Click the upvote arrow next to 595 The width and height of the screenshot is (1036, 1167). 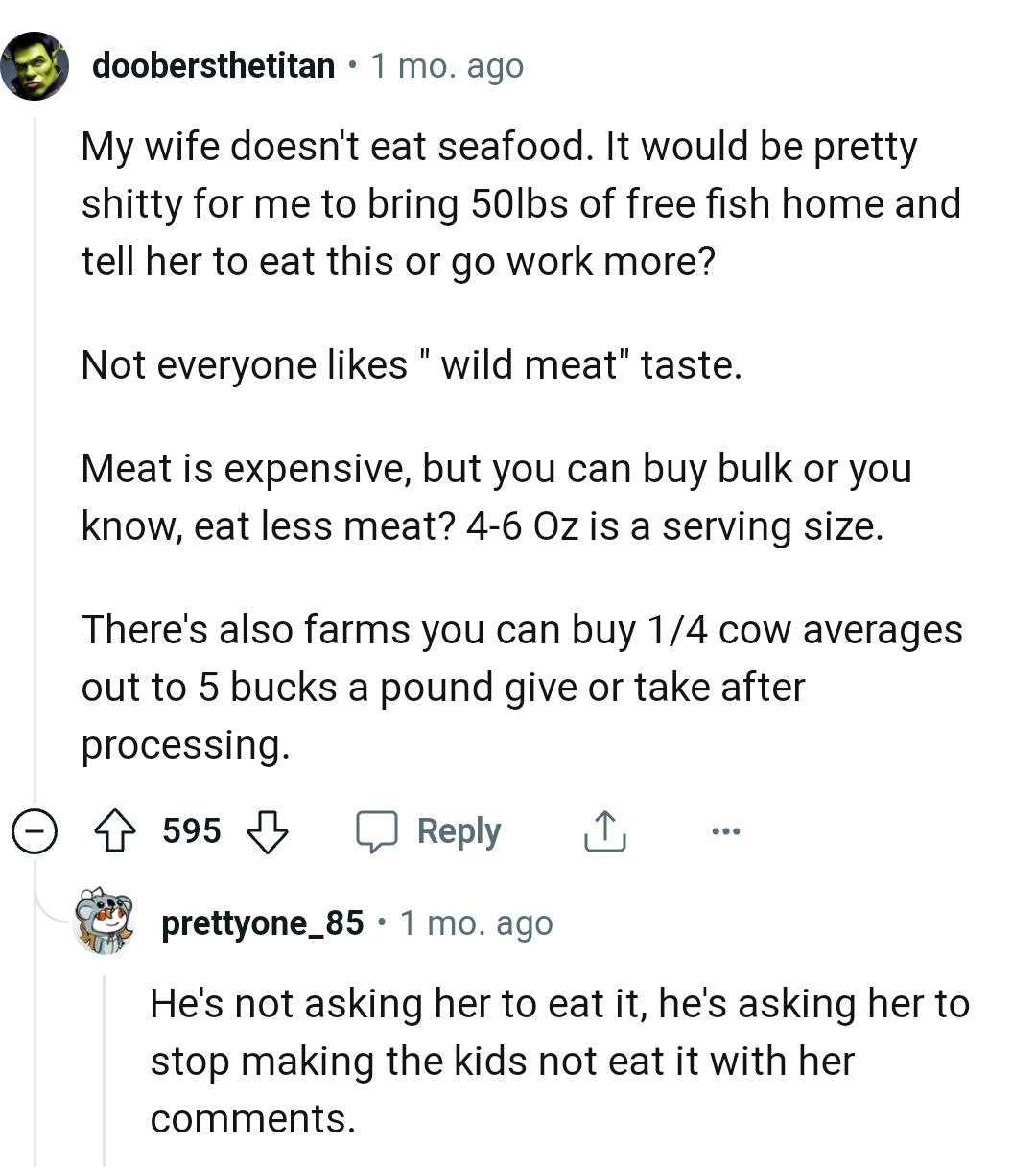click(x=117, y=829)
